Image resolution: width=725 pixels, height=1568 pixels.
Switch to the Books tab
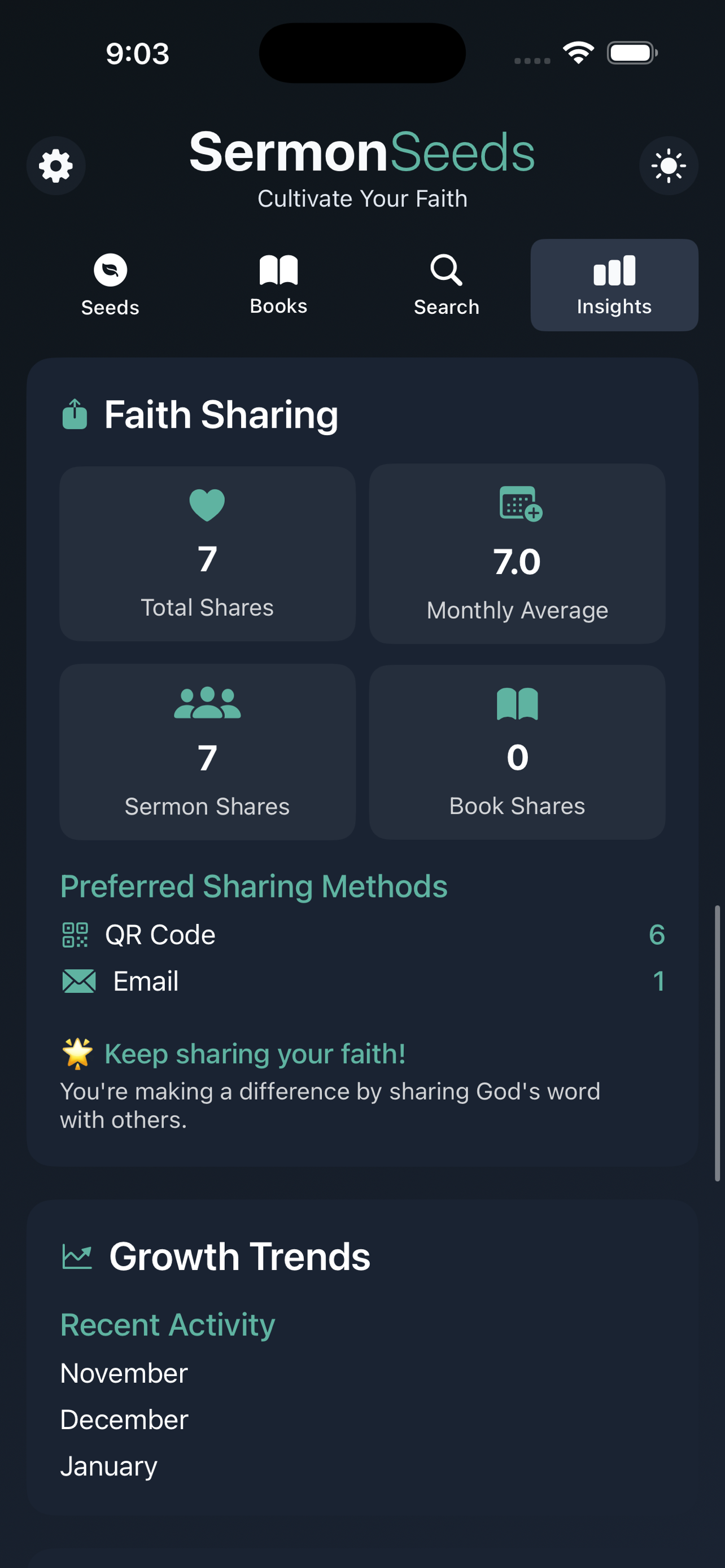click(278, 283)
